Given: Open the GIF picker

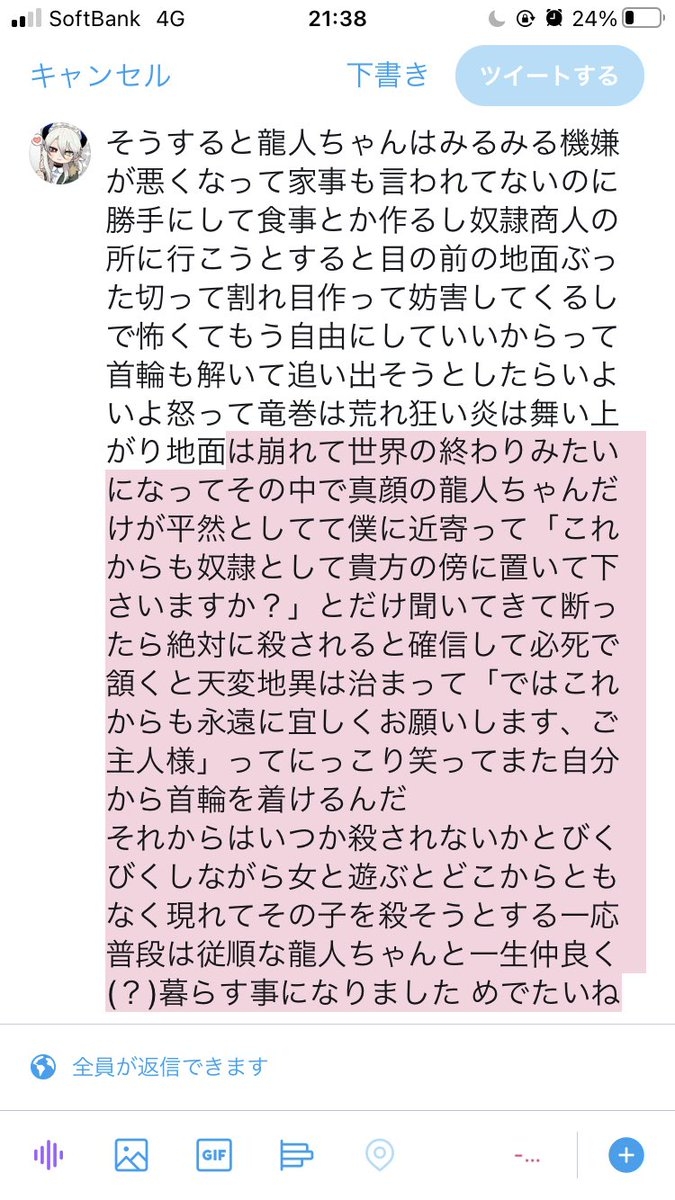Looking at the screenshot, I should point(214,1155).
